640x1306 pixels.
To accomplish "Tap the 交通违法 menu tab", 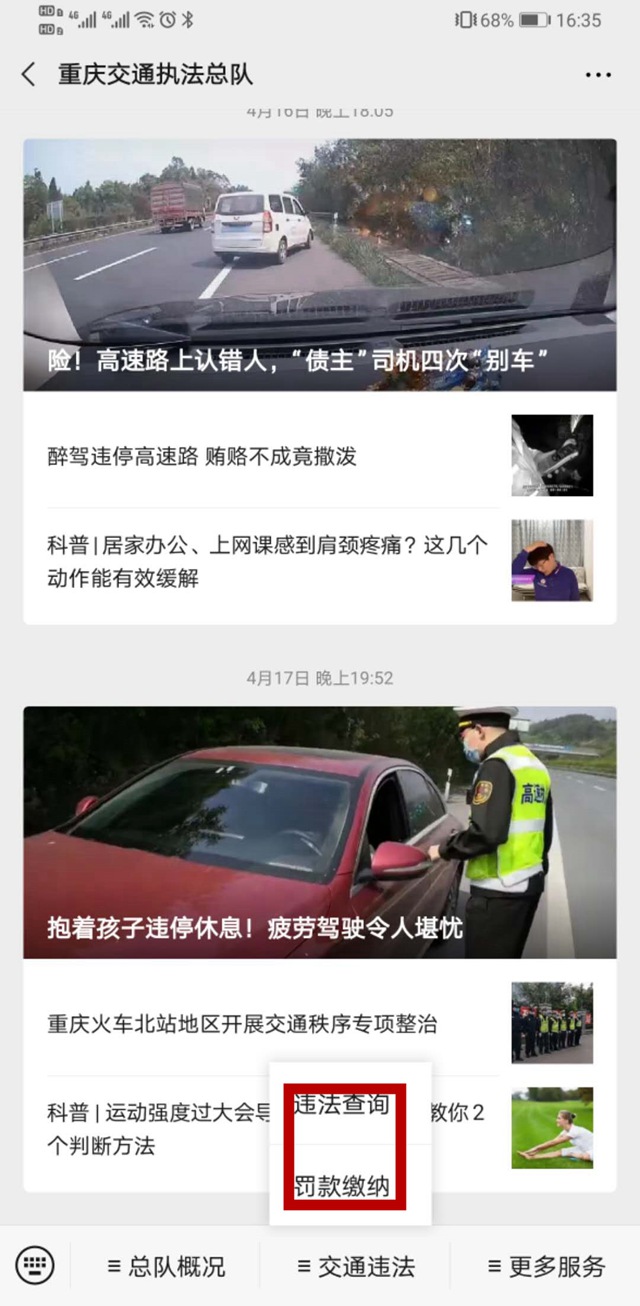I will click(355, 1267).
